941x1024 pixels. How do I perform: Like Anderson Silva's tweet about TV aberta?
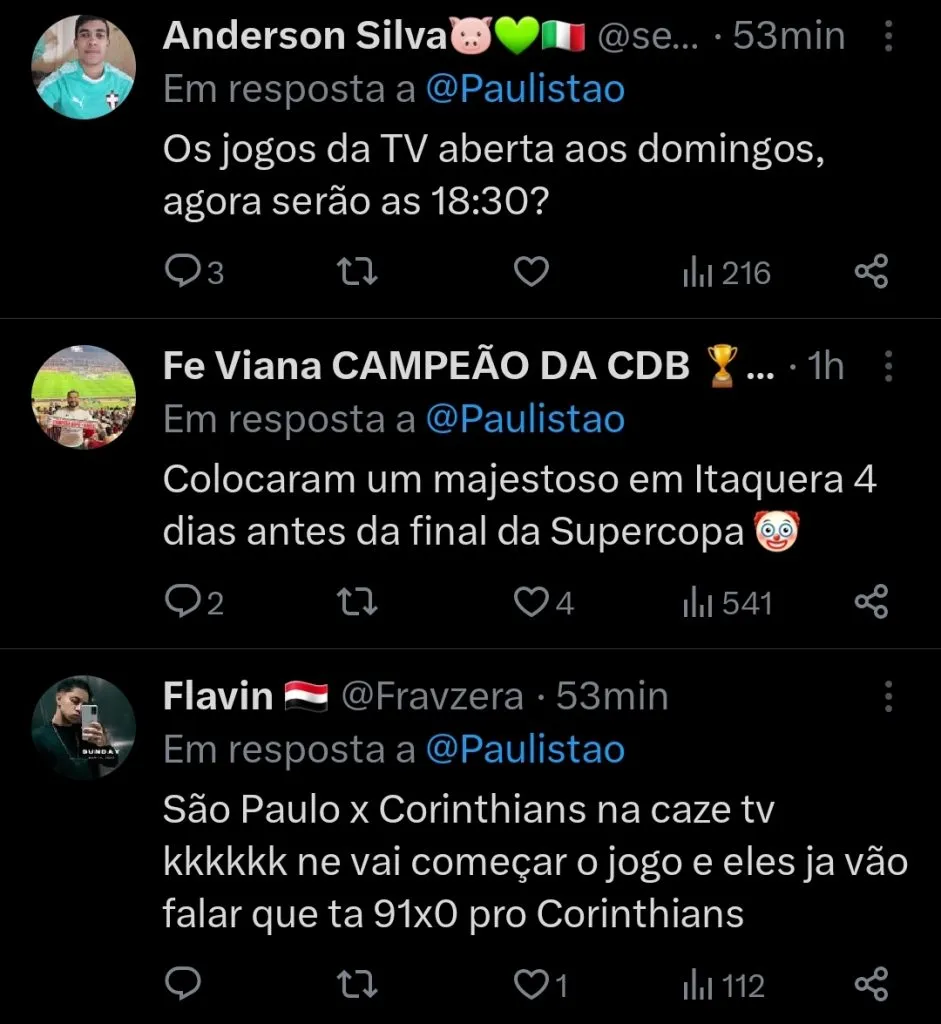coord(531,272)
